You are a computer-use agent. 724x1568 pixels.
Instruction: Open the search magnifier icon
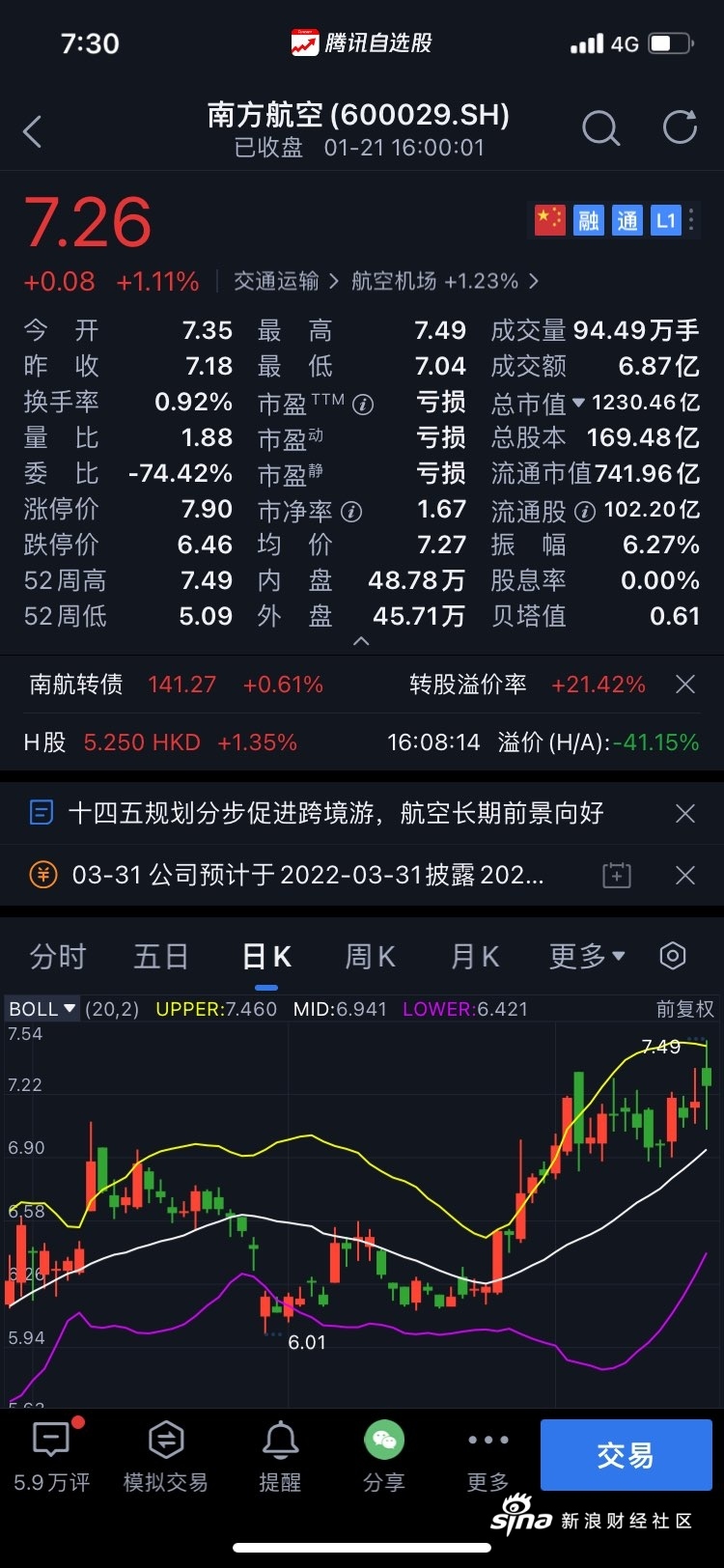pyautogui.click(x=600, y=127)
